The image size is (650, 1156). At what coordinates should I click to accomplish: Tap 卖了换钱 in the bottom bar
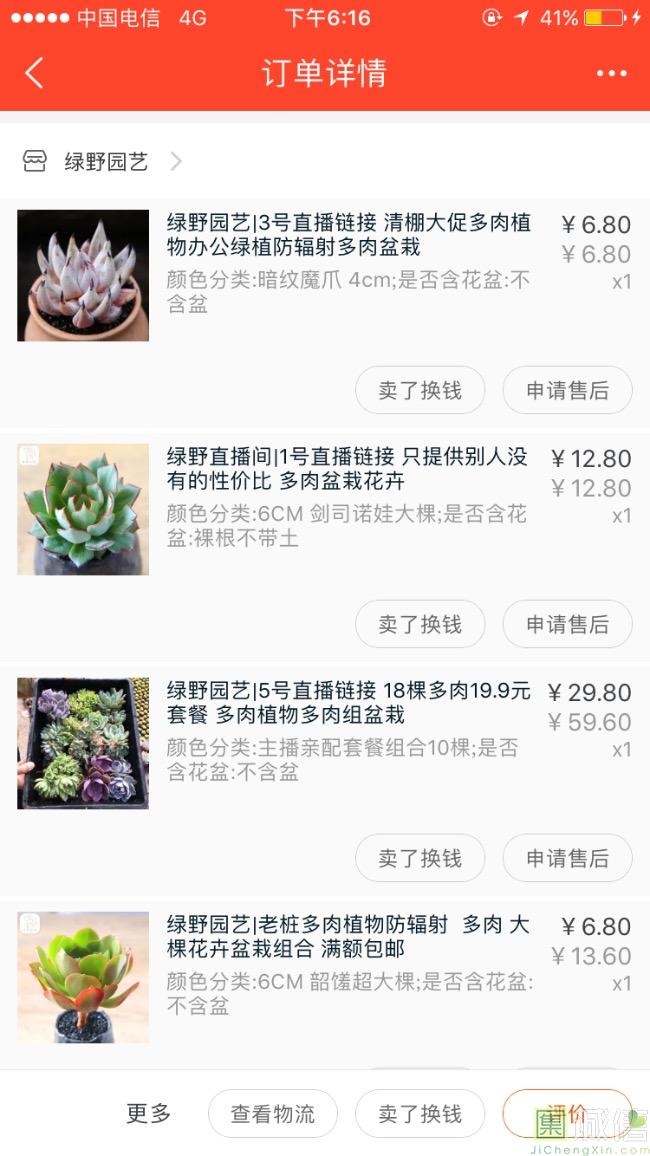420,1113
